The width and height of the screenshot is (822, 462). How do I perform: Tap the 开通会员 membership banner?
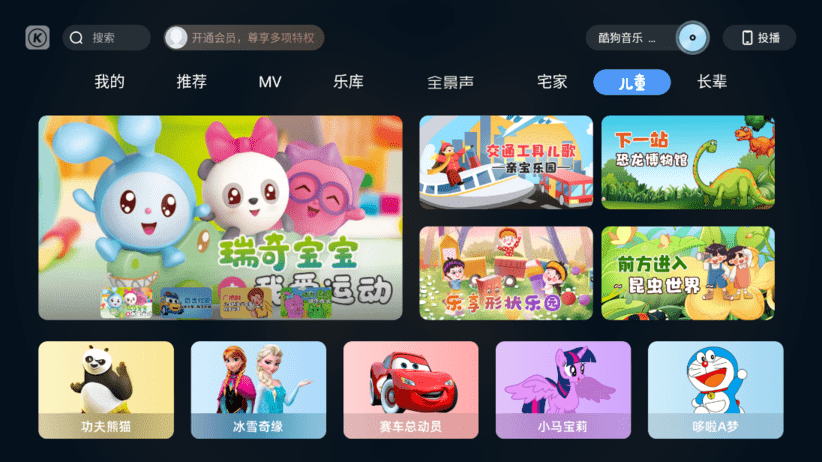point(244,38)
